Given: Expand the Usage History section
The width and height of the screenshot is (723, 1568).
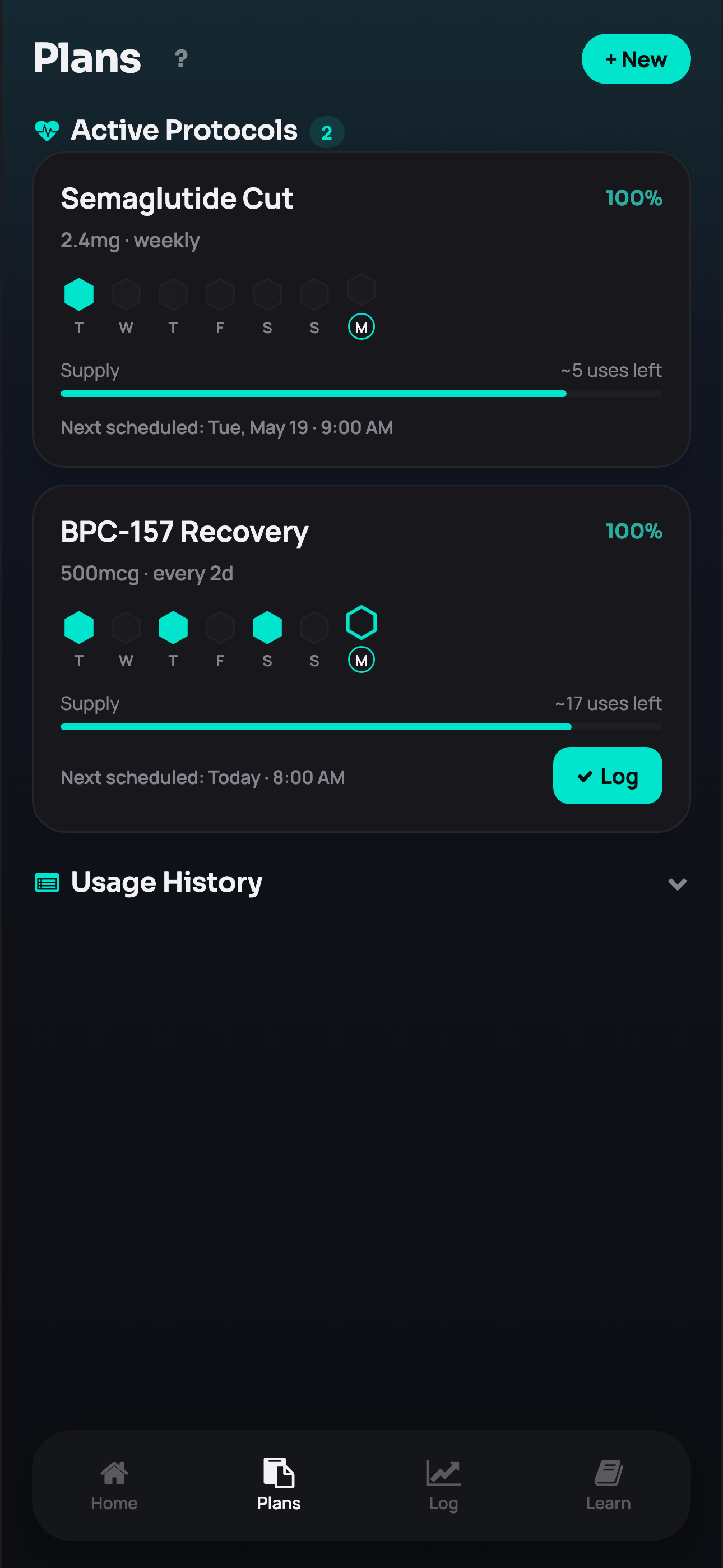Looking at the screenshot, I should (x=676, y=883).
